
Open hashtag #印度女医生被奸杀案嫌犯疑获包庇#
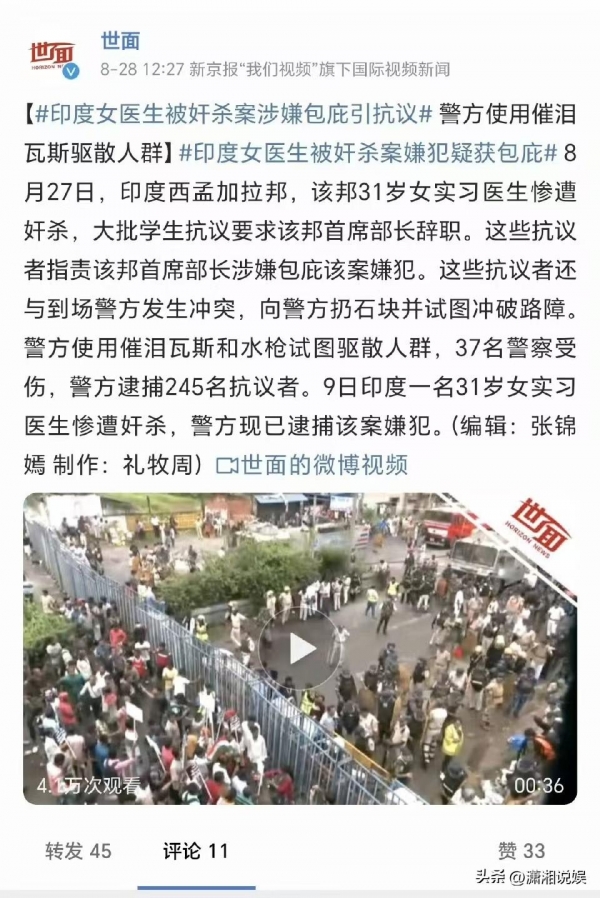pyautogui.click(x=367, y=153)
